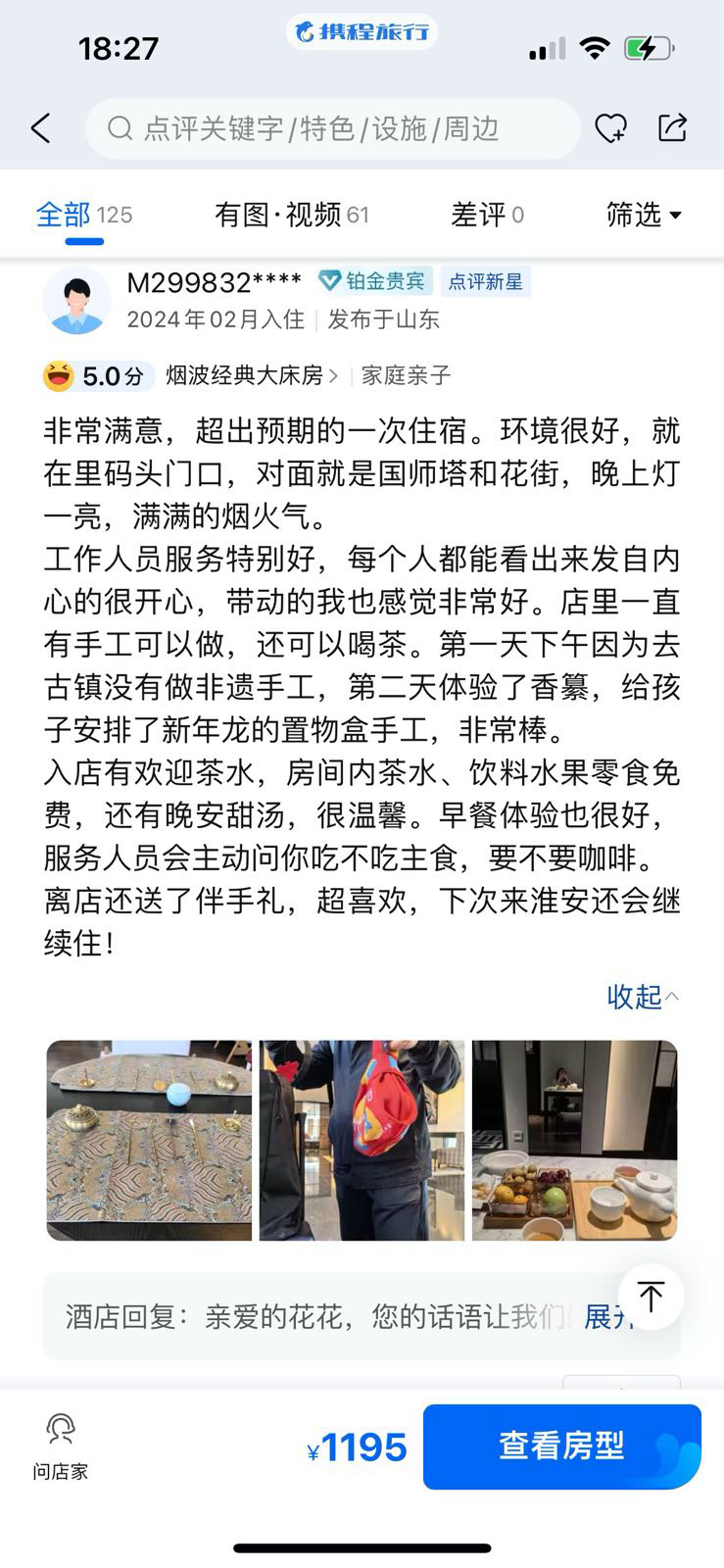View the red bag review photo
The image size is (724, 1568).
362,1140
